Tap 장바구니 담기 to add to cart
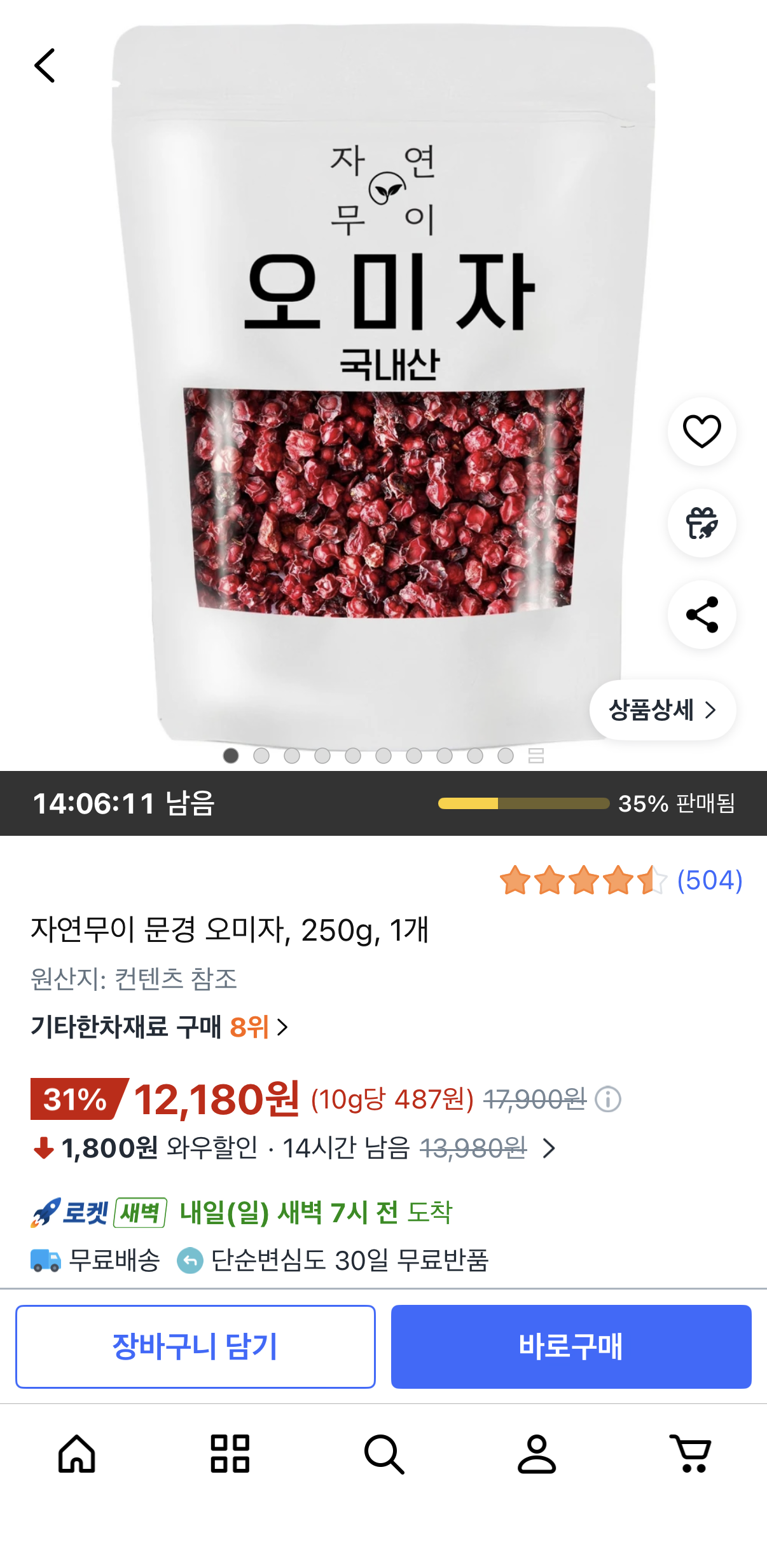The width and height of the screenshot is (767, 1568). pyautogui.click(x=195, y=1347)
